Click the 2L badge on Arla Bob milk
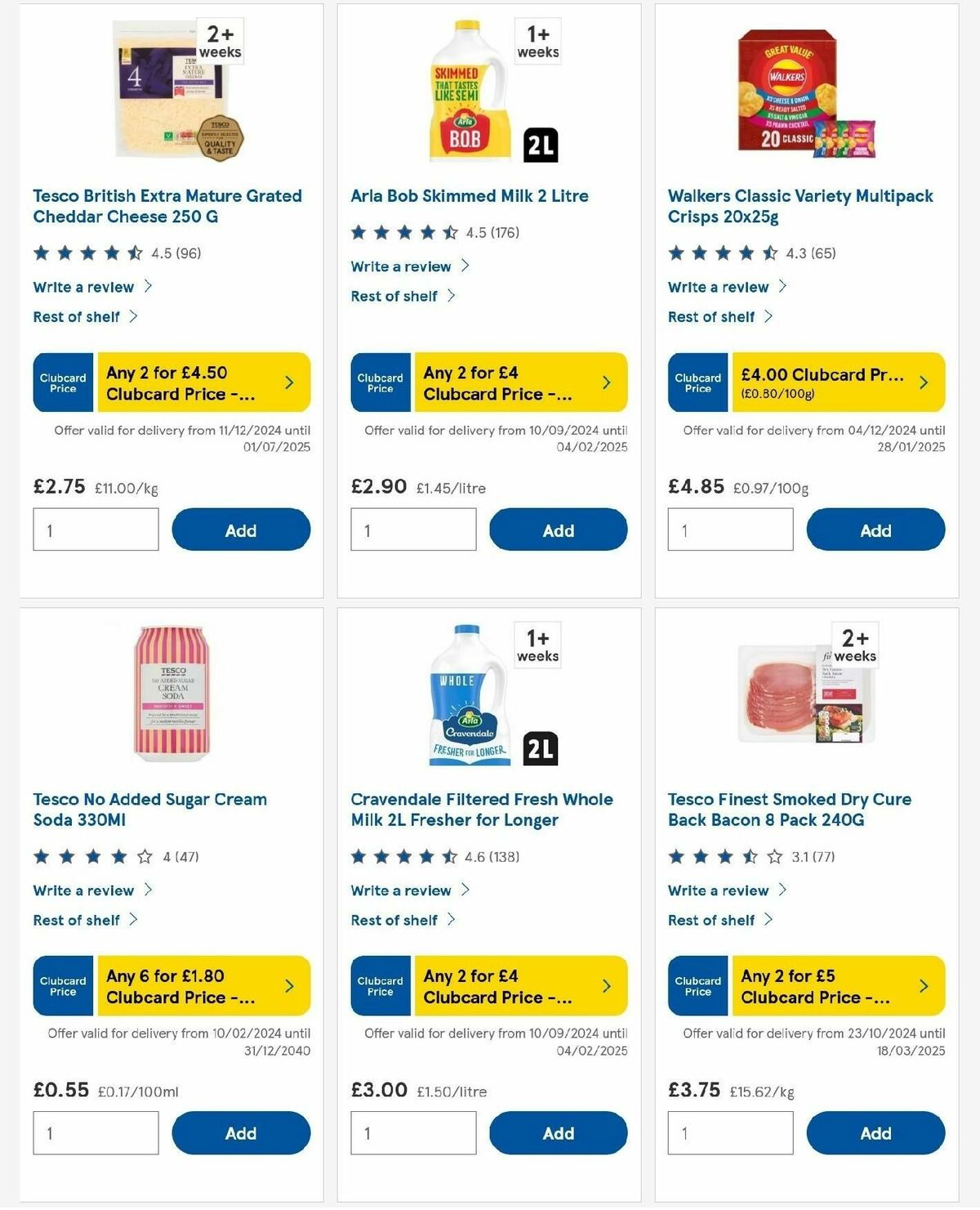Viewport: 980px width, 1210px height. (541, 144)
